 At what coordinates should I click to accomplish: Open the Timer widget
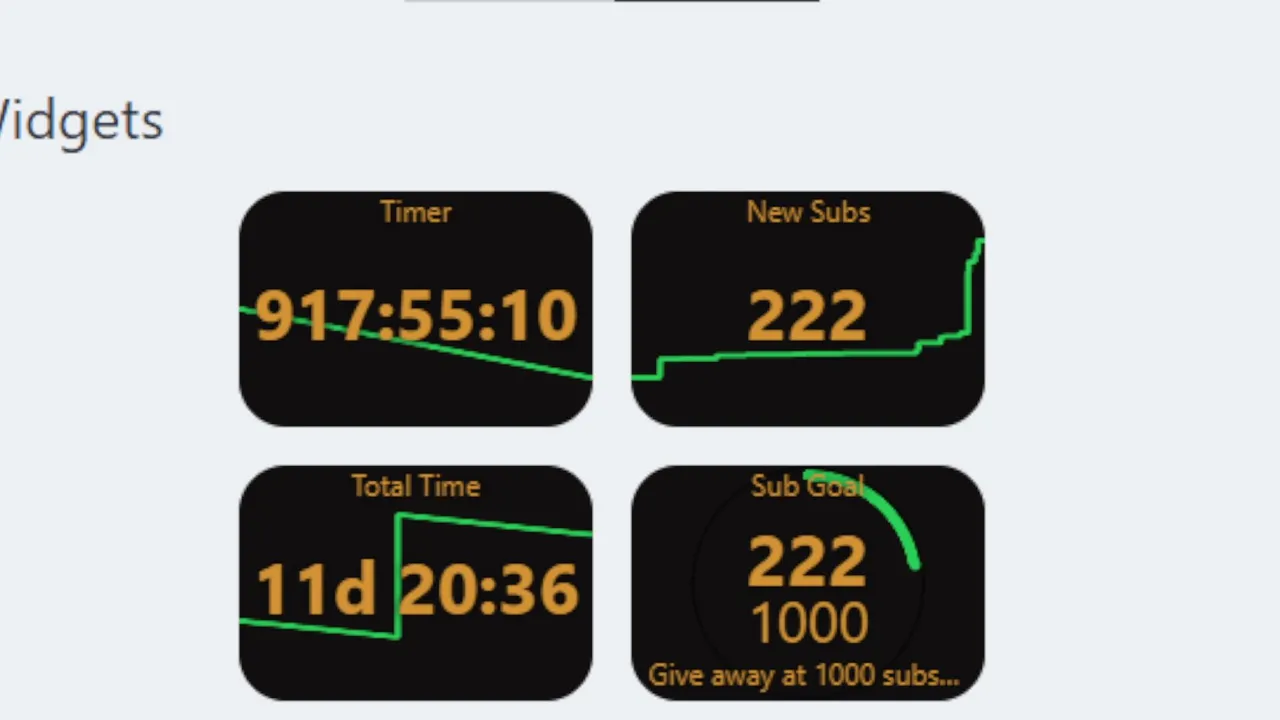point(415,308)
